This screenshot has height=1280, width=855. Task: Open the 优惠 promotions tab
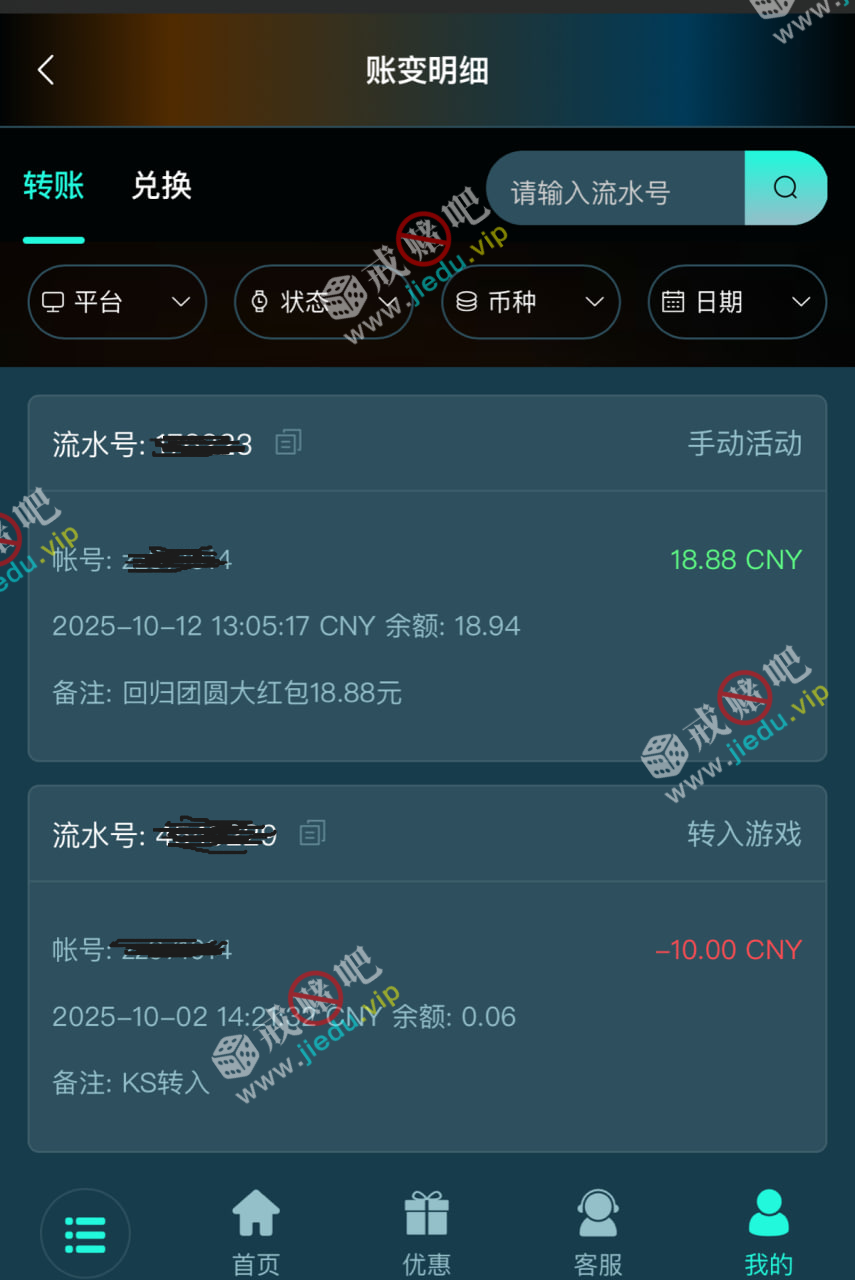(427, 1232)
